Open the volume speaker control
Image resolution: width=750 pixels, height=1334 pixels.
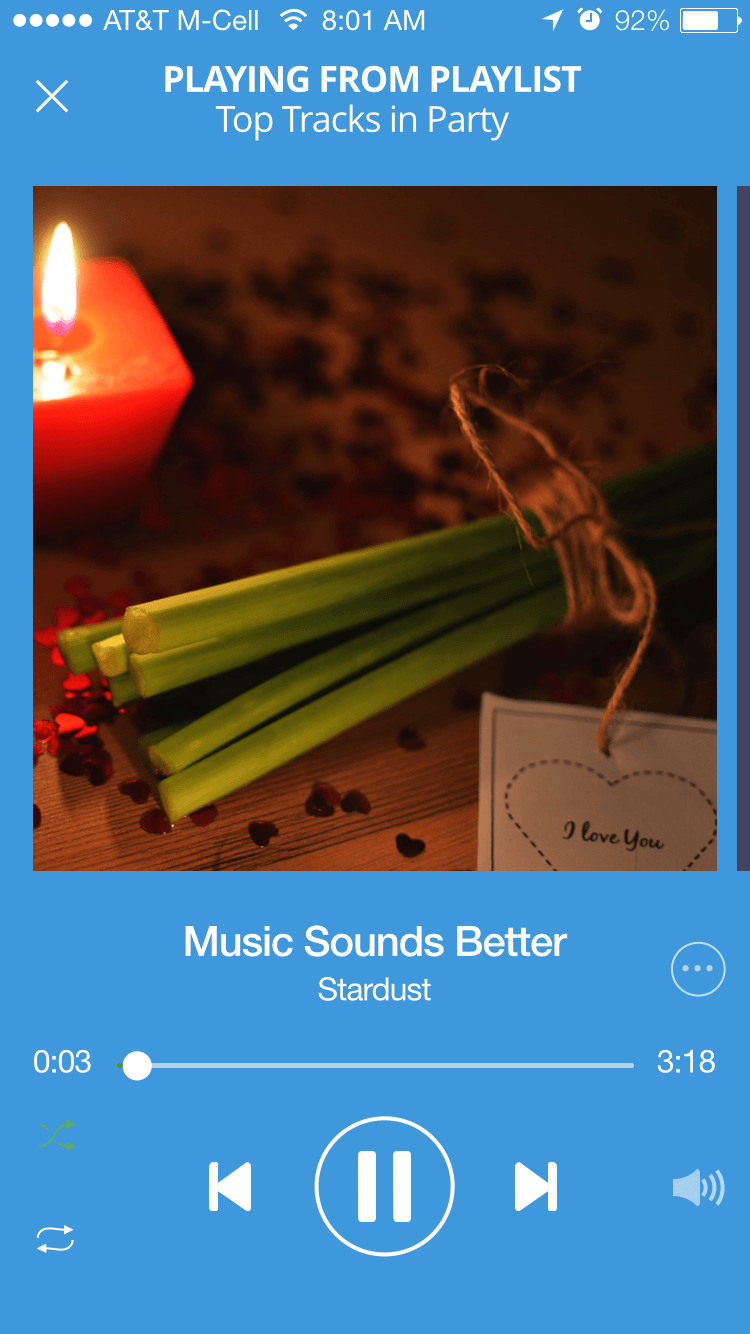pyautogui.click(x=698, y=1188)
